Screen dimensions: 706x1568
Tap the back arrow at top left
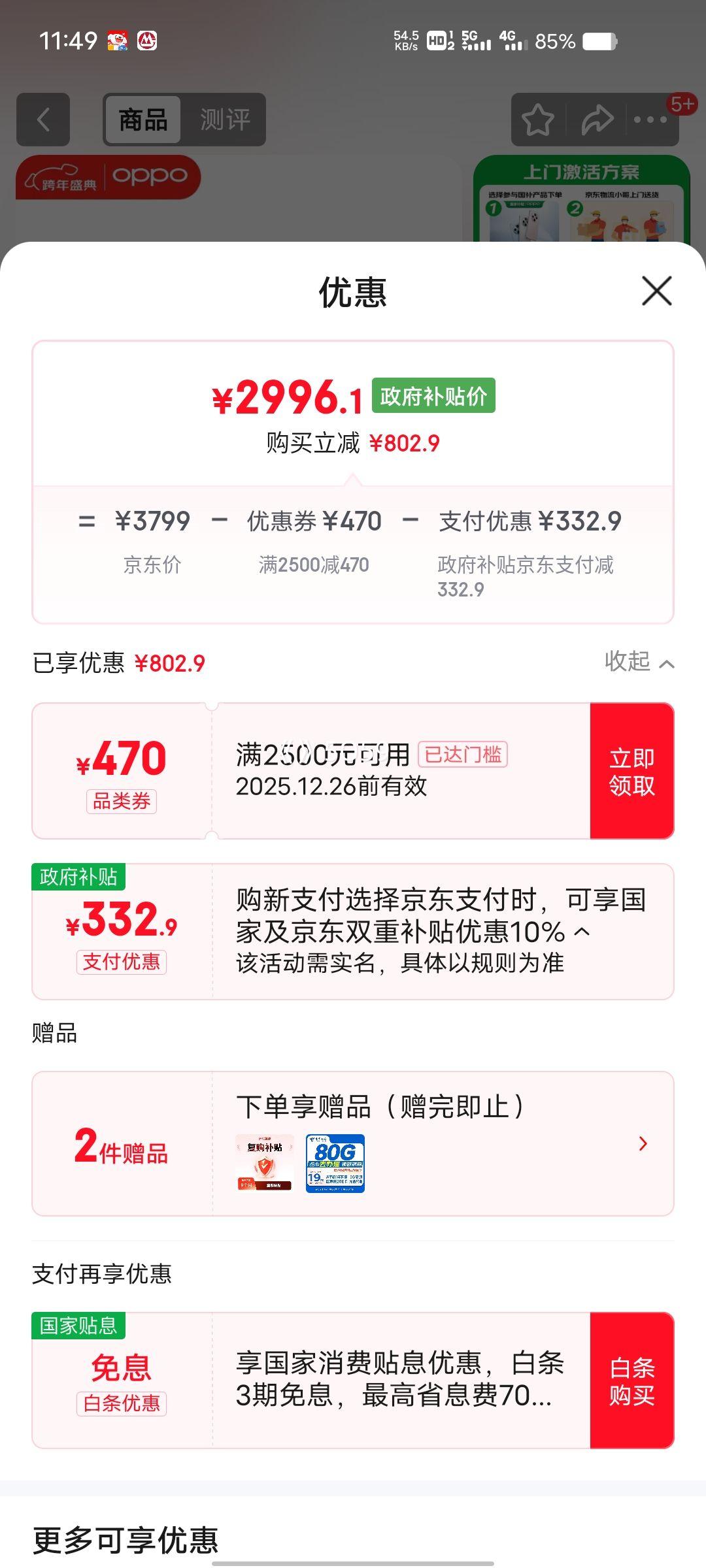coord(43,120)
